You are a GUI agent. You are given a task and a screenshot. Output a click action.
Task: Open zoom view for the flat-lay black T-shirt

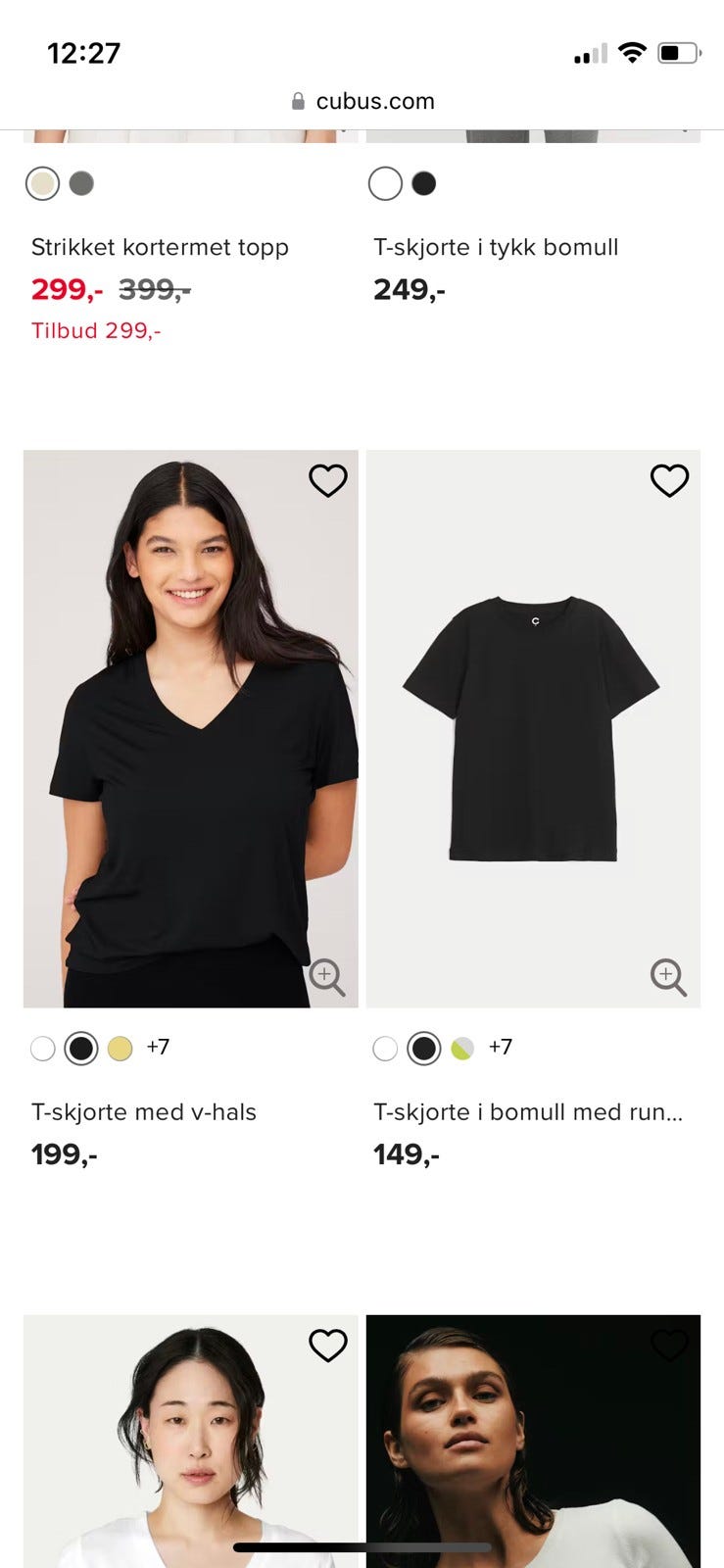click(x=668, y=976)
